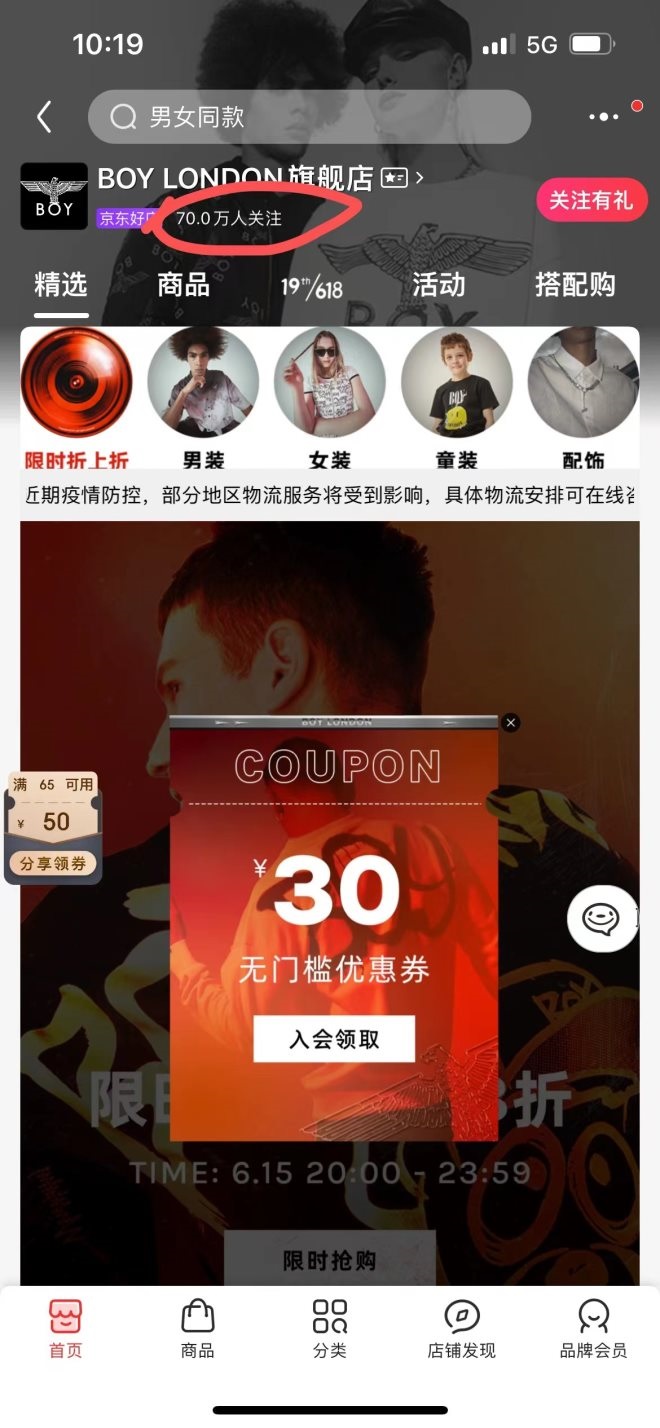Close the coupon popup
This screenshot has width=660, height=1428.
pyautogui.click(x=511, y=722)
